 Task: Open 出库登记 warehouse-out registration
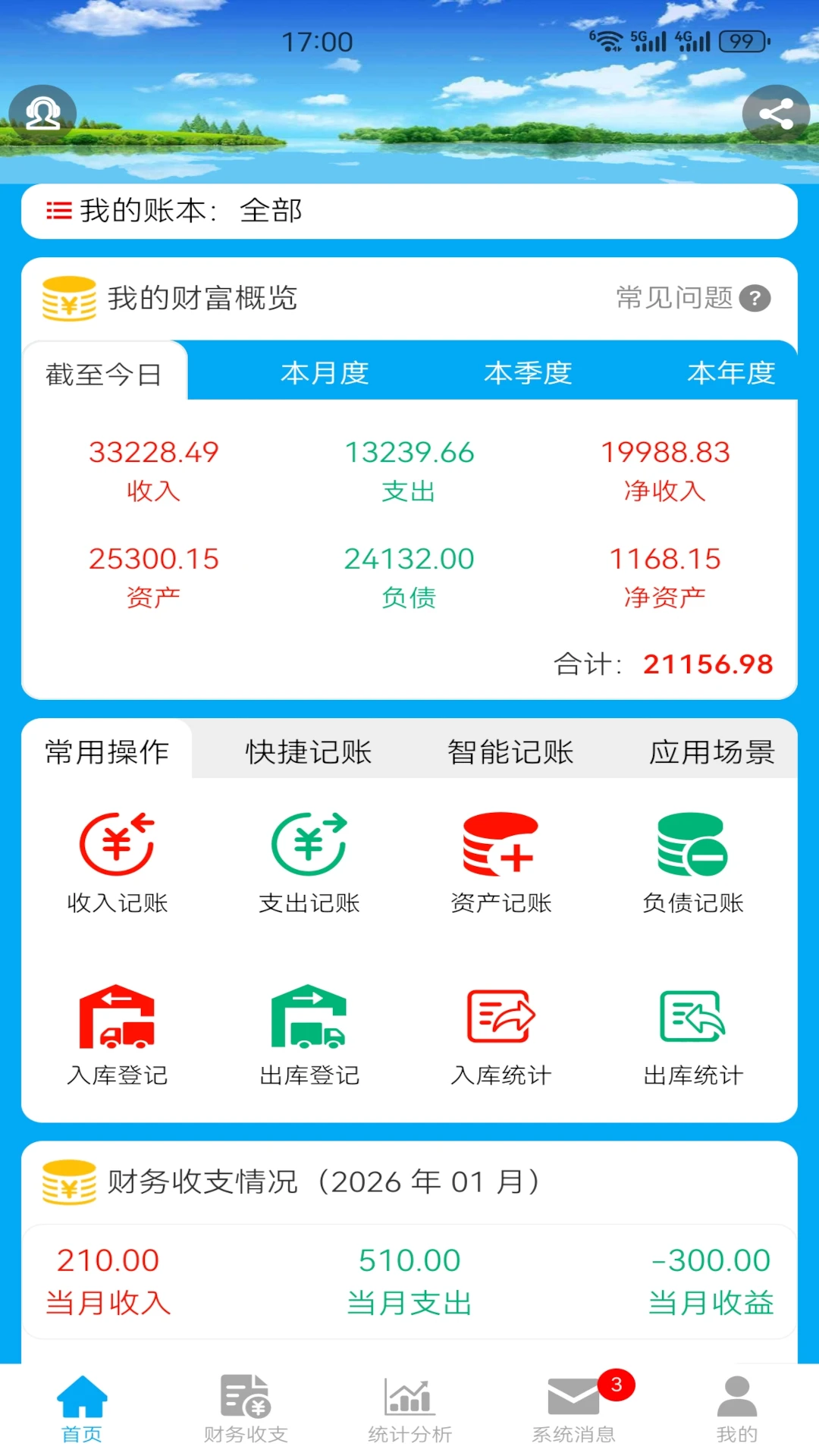pos(307,1031)
